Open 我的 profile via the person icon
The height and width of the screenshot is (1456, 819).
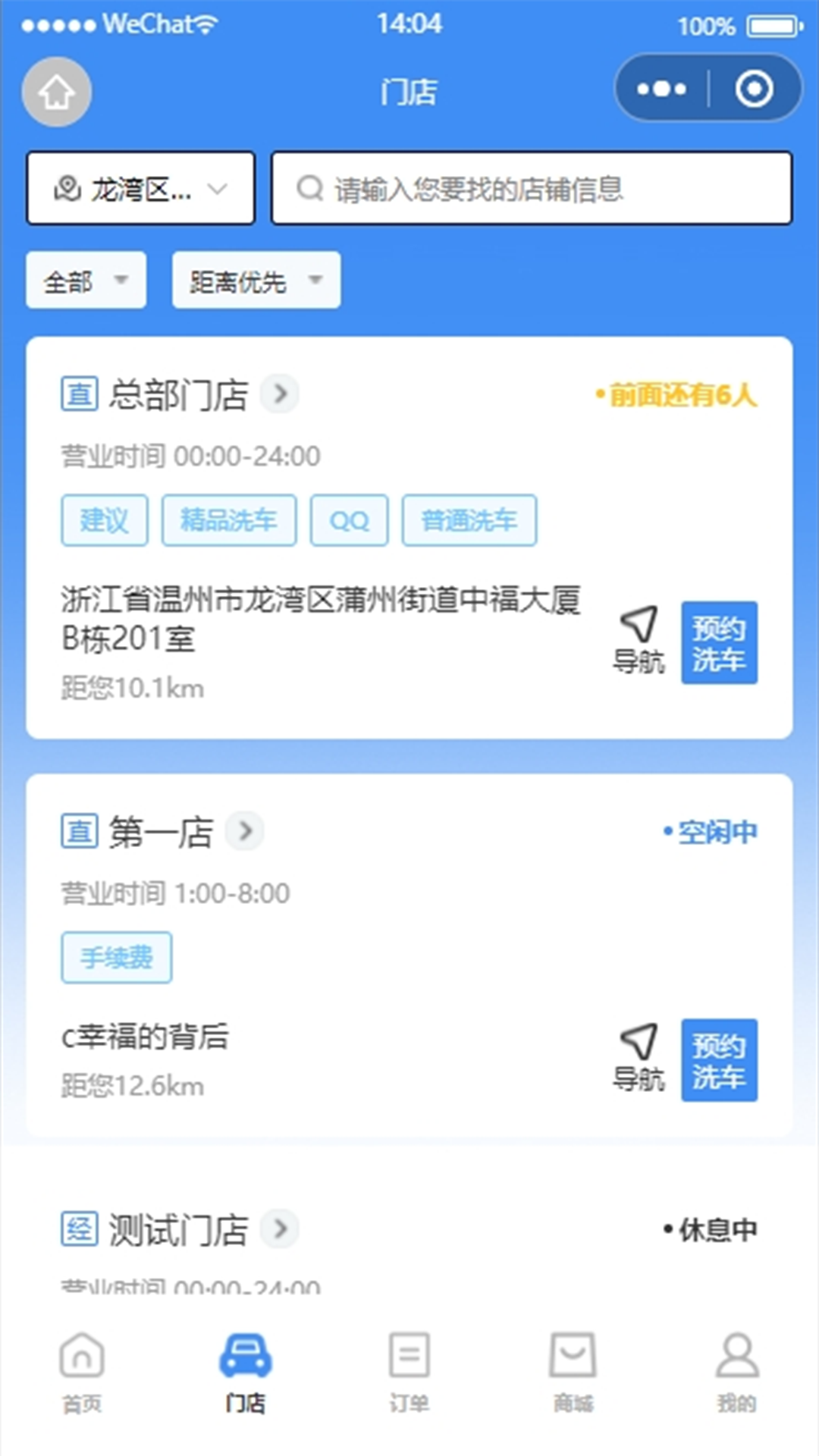click(x=736, y=1354)
